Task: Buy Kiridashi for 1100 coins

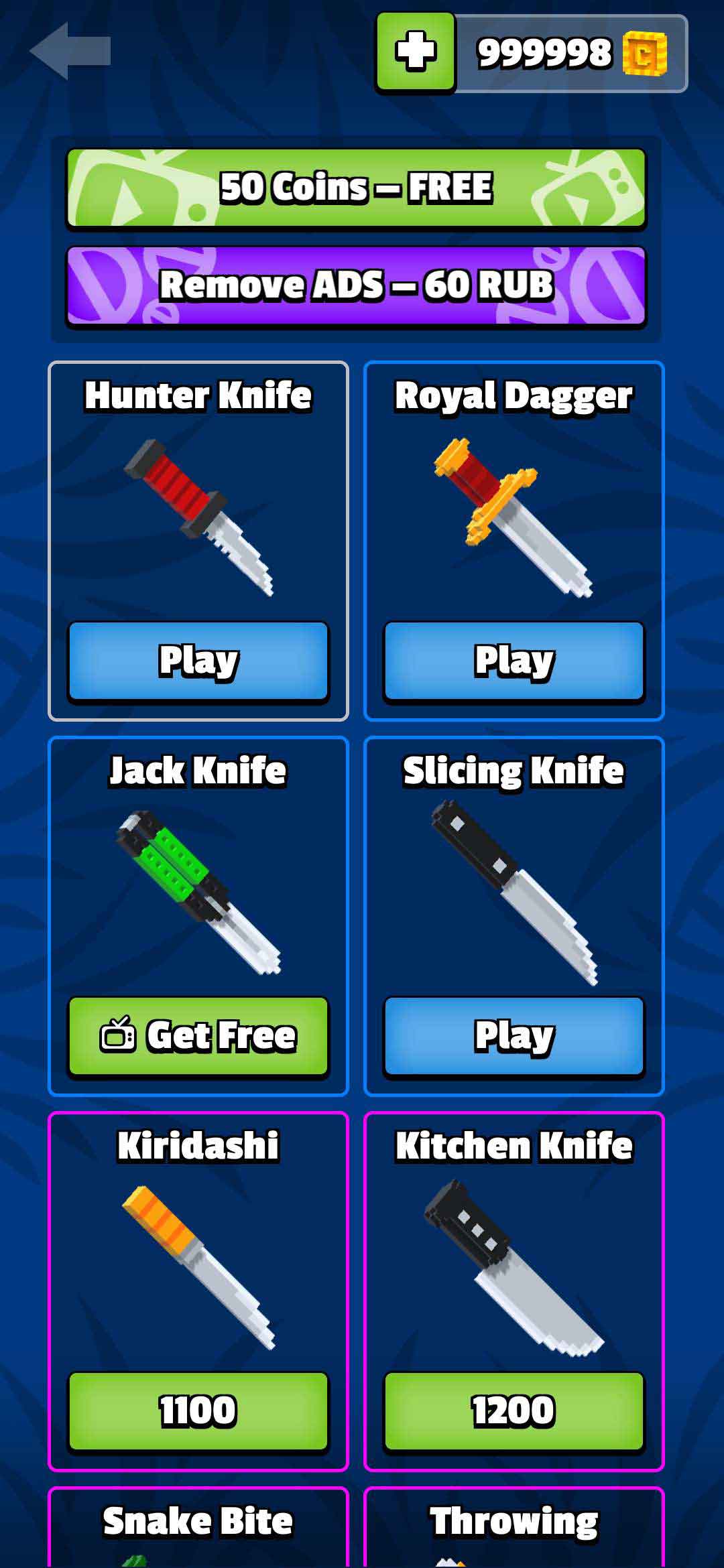Action: [x=198, y=1410]
